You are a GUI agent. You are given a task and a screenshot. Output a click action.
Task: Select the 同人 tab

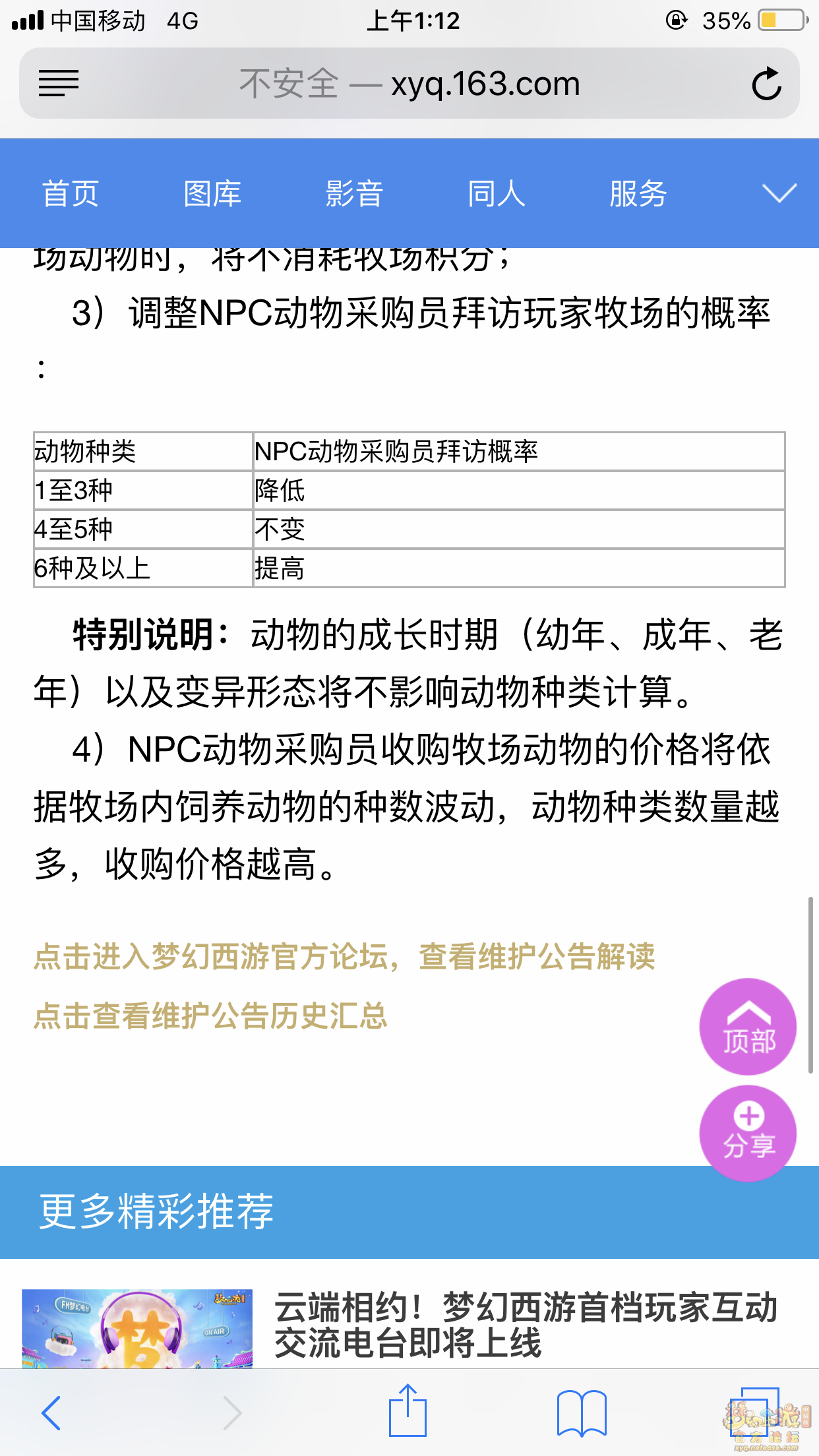click(496, 194)
